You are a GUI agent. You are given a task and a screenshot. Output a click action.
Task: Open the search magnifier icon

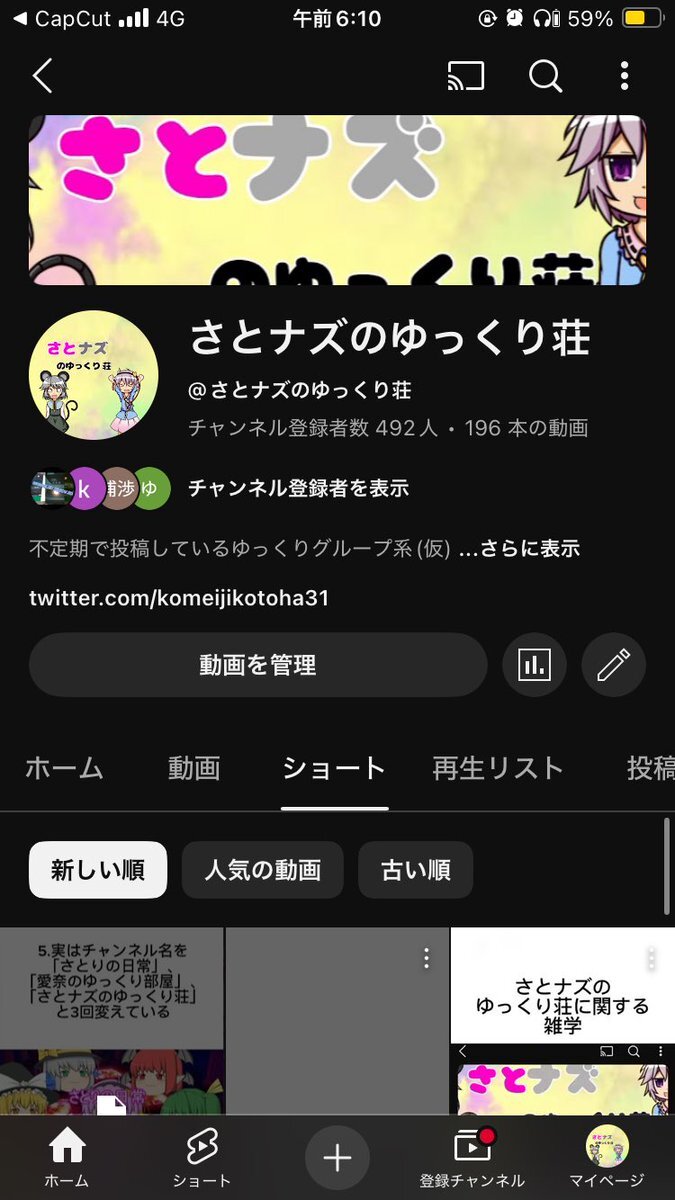pos(545,76)
